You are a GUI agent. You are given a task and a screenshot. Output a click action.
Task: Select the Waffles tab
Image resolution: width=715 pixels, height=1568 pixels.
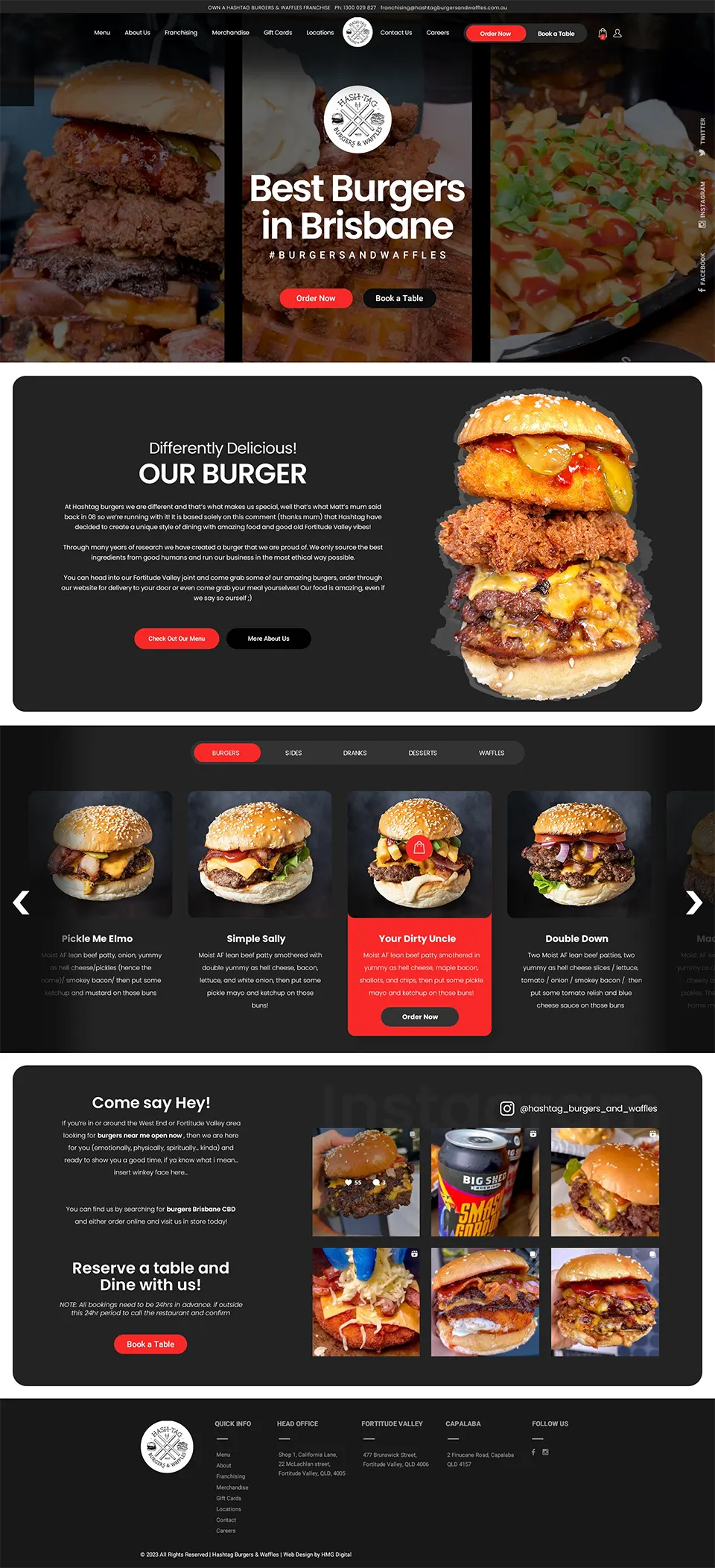[492, 753]
